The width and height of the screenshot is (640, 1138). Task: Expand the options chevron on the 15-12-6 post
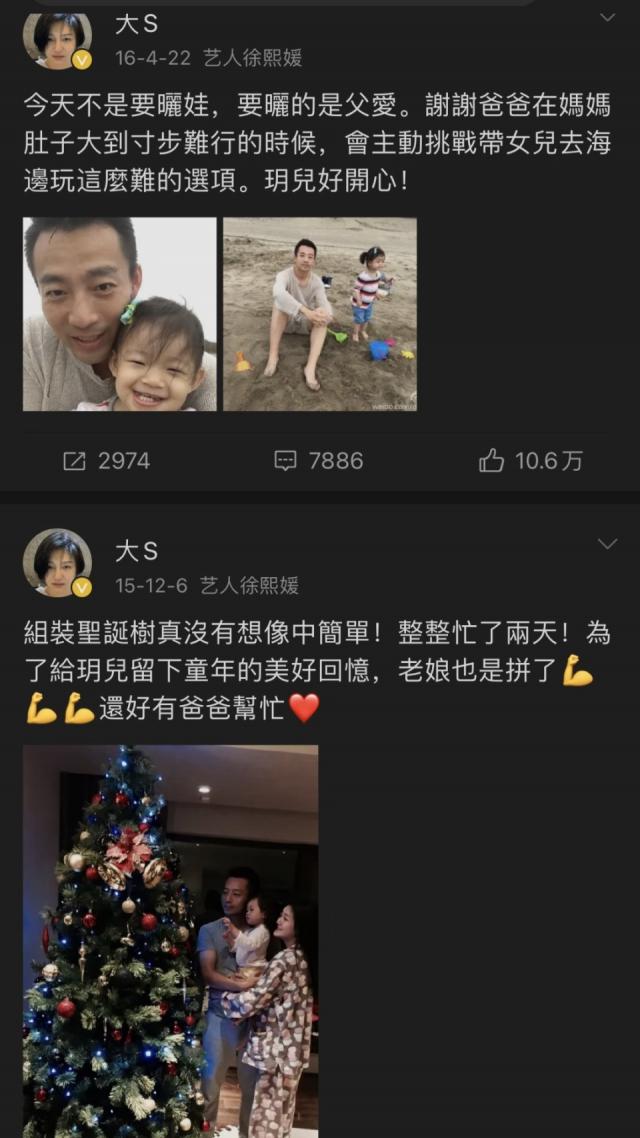(607, 544)
